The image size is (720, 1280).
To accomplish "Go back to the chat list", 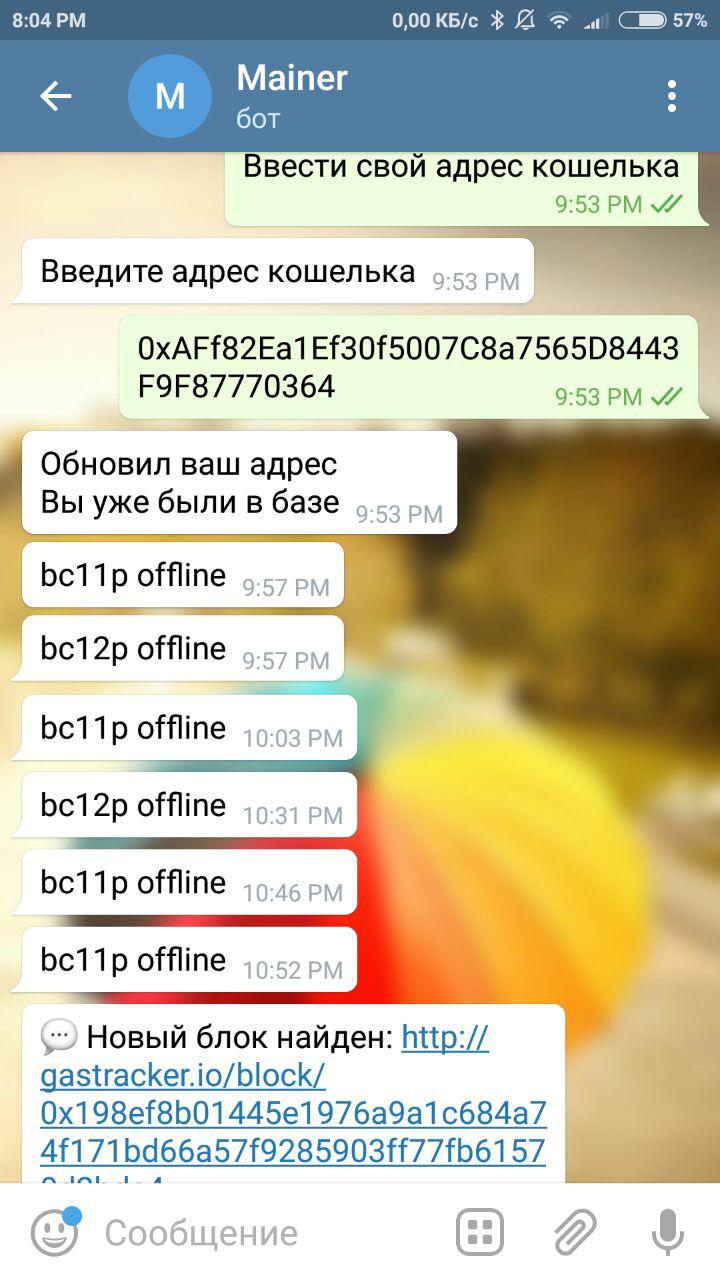I will pos(56,96).
